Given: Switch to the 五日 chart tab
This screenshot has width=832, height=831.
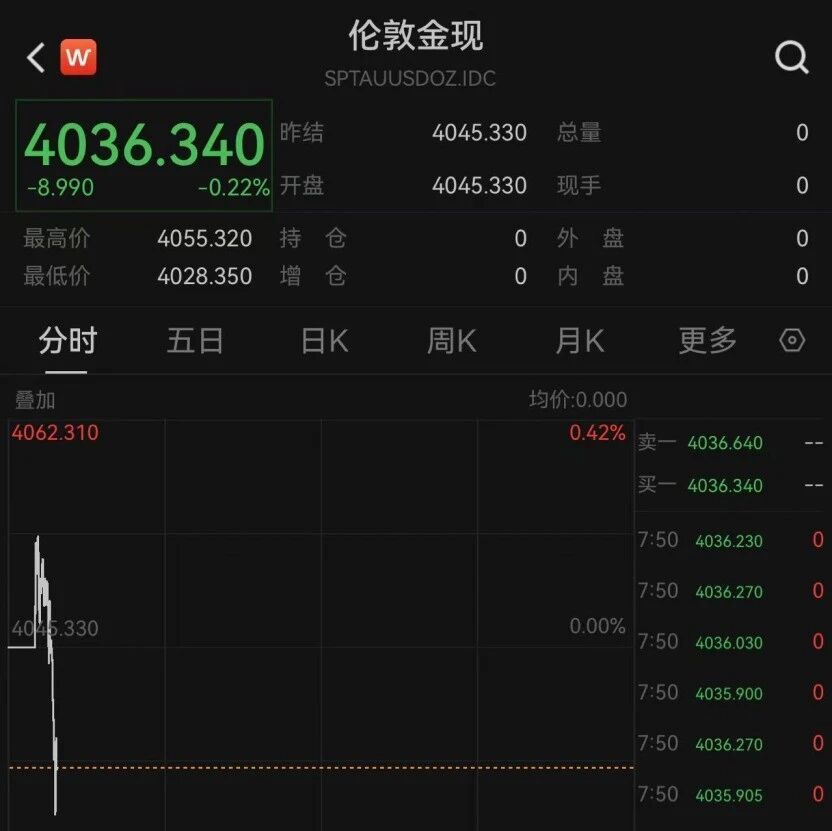Looking at the screenshot, I should 195,341.
